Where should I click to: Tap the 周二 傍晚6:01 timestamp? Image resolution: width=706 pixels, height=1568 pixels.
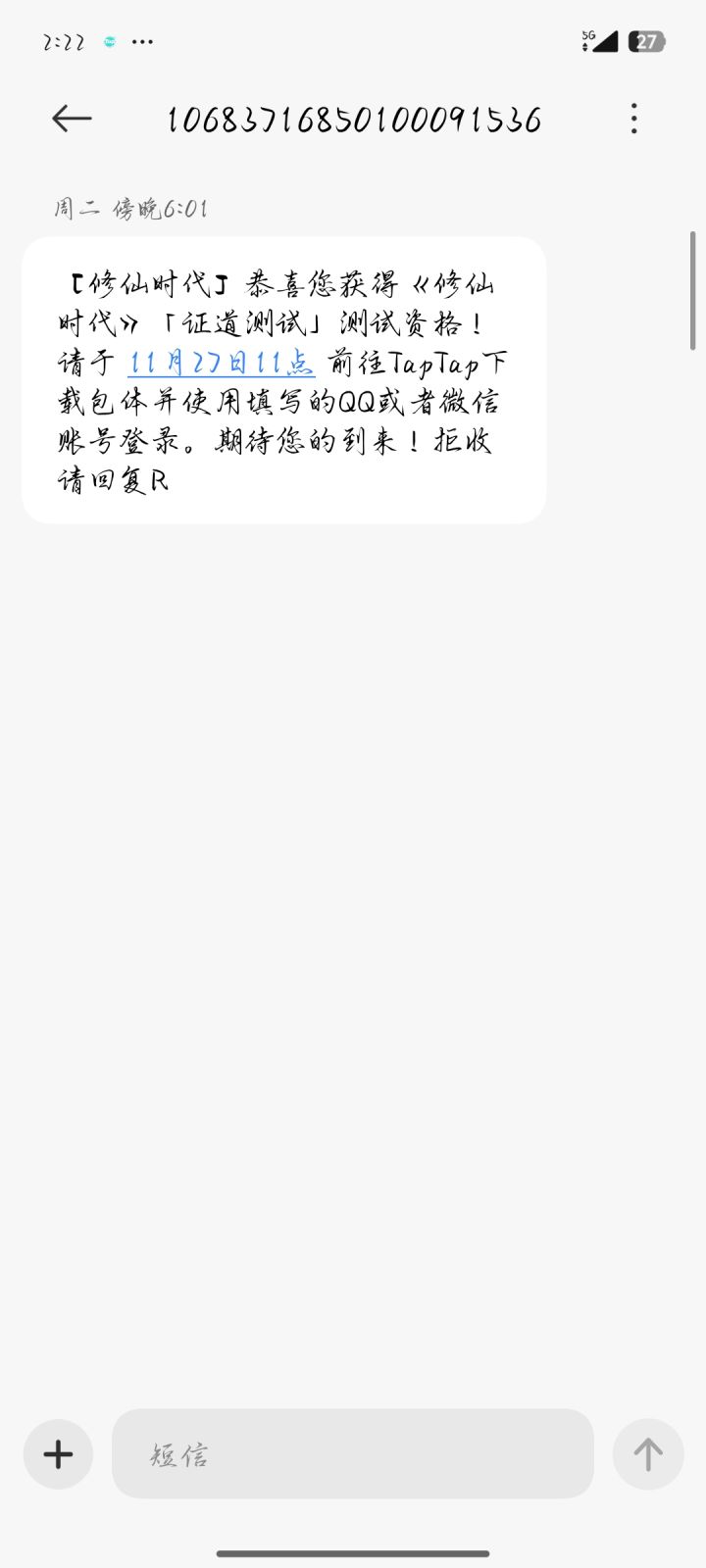pyautogui.click(x=133, y=207)
